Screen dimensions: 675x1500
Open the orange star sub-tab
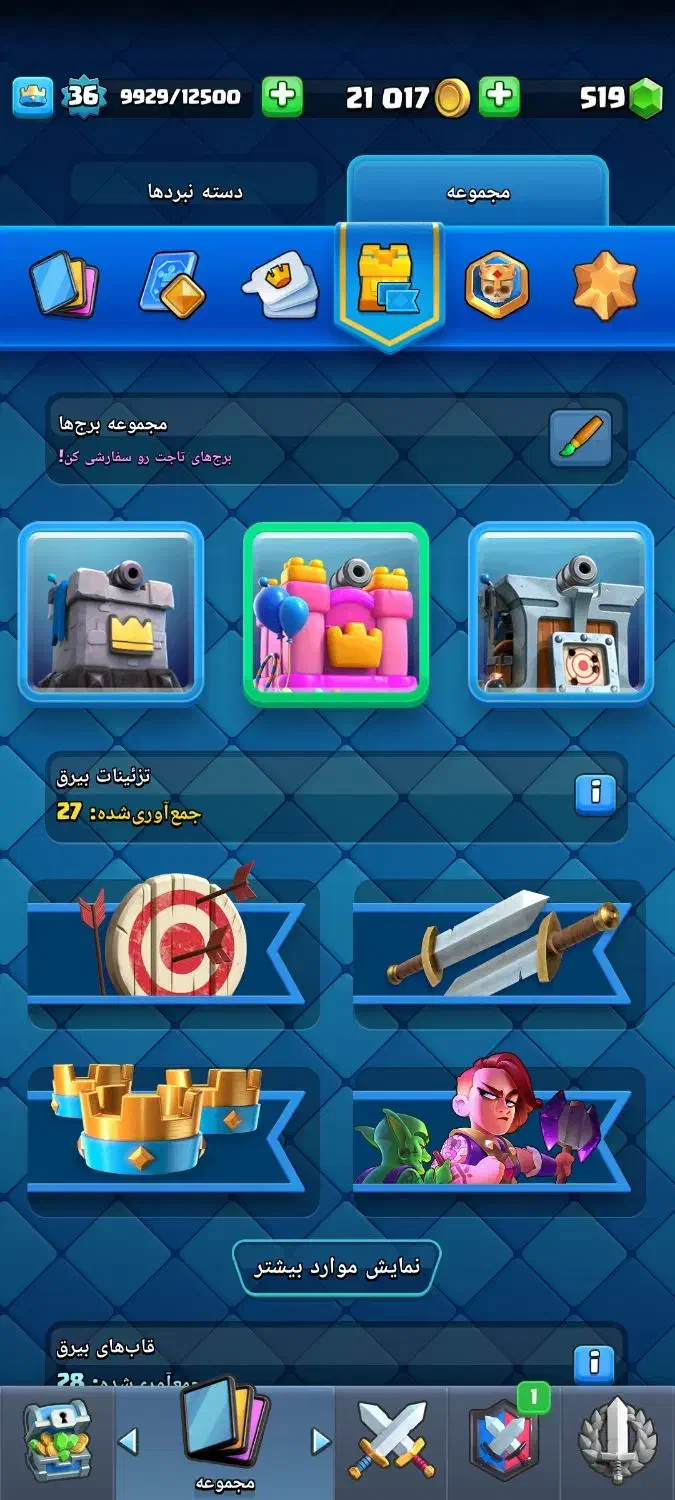tap(605, 285)
